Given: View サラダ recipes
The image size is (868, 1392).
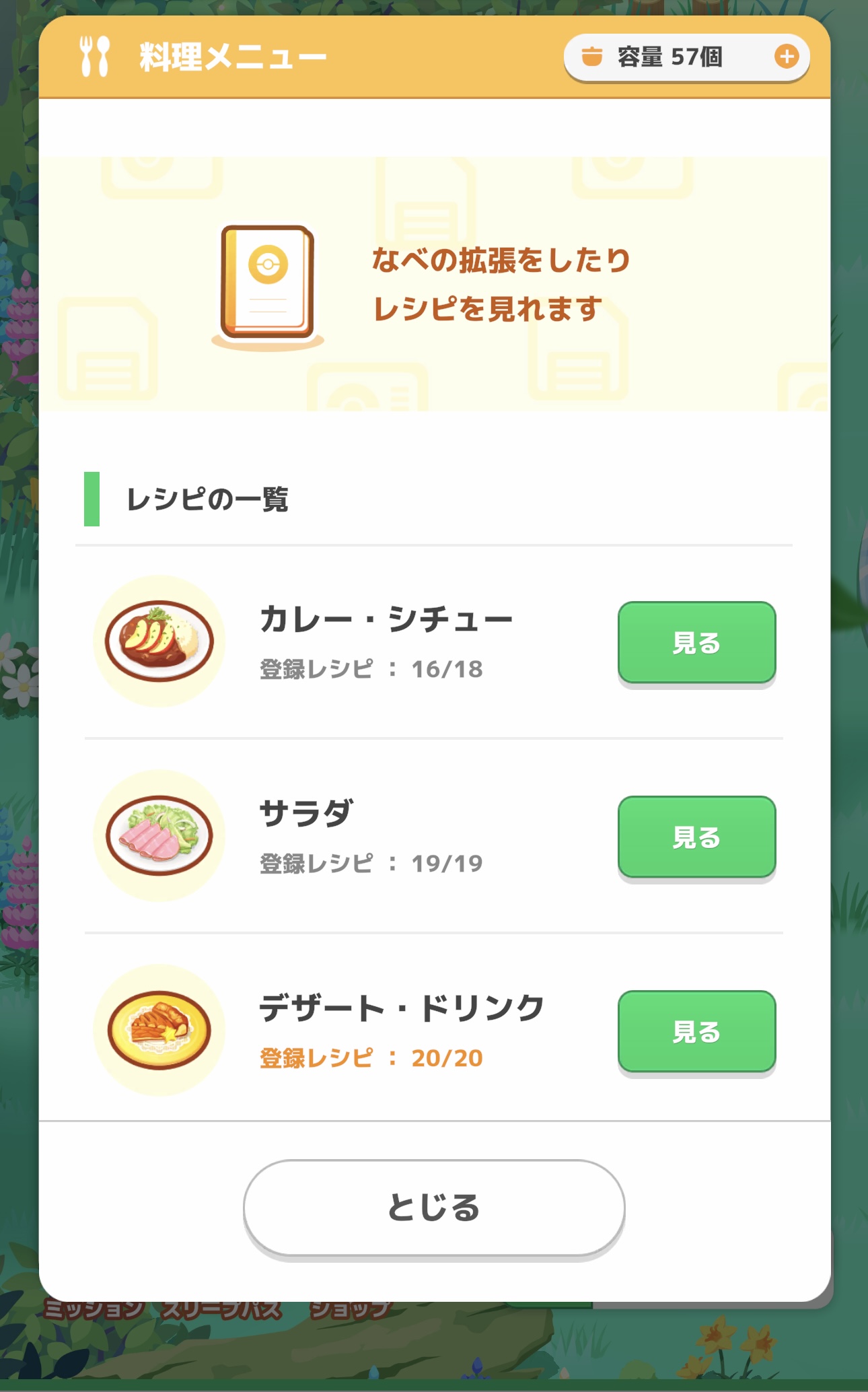Looking at the screenshot, I should (x=696, y=837).
